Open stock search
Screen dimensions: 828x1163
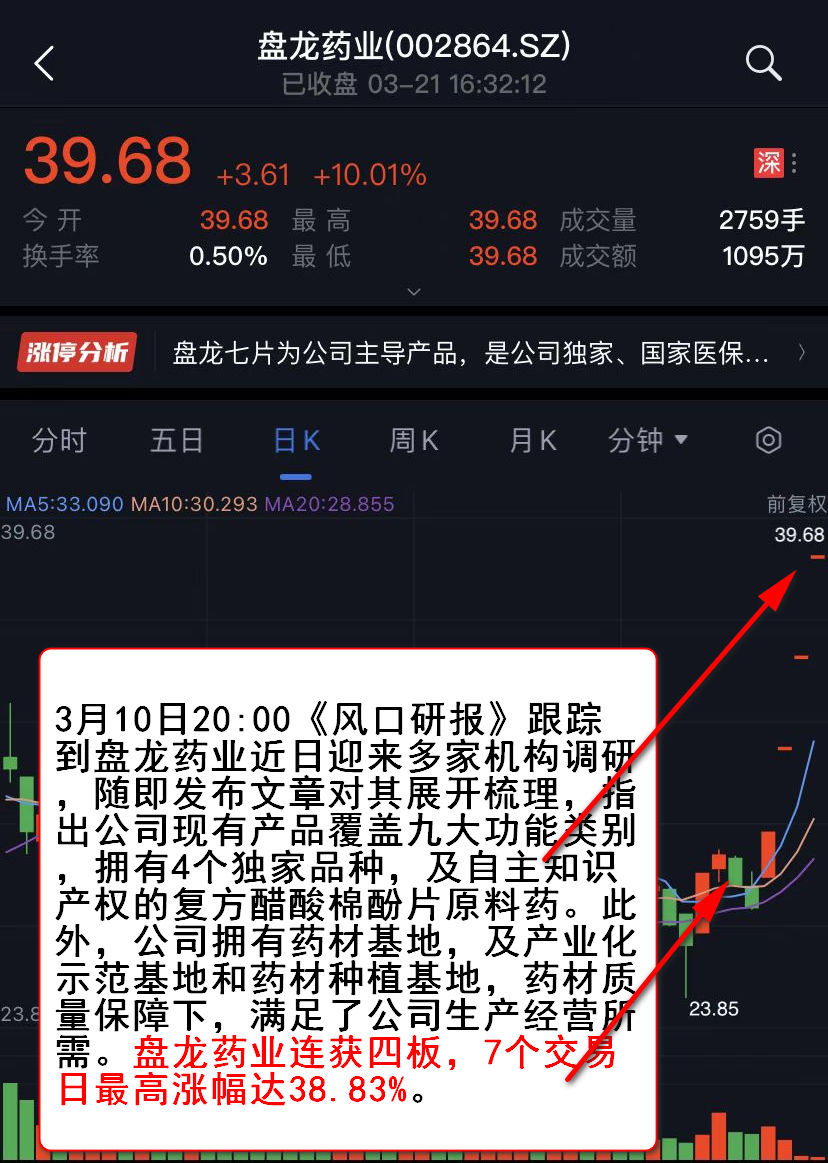pyautogui.click(x=763, y=64)
